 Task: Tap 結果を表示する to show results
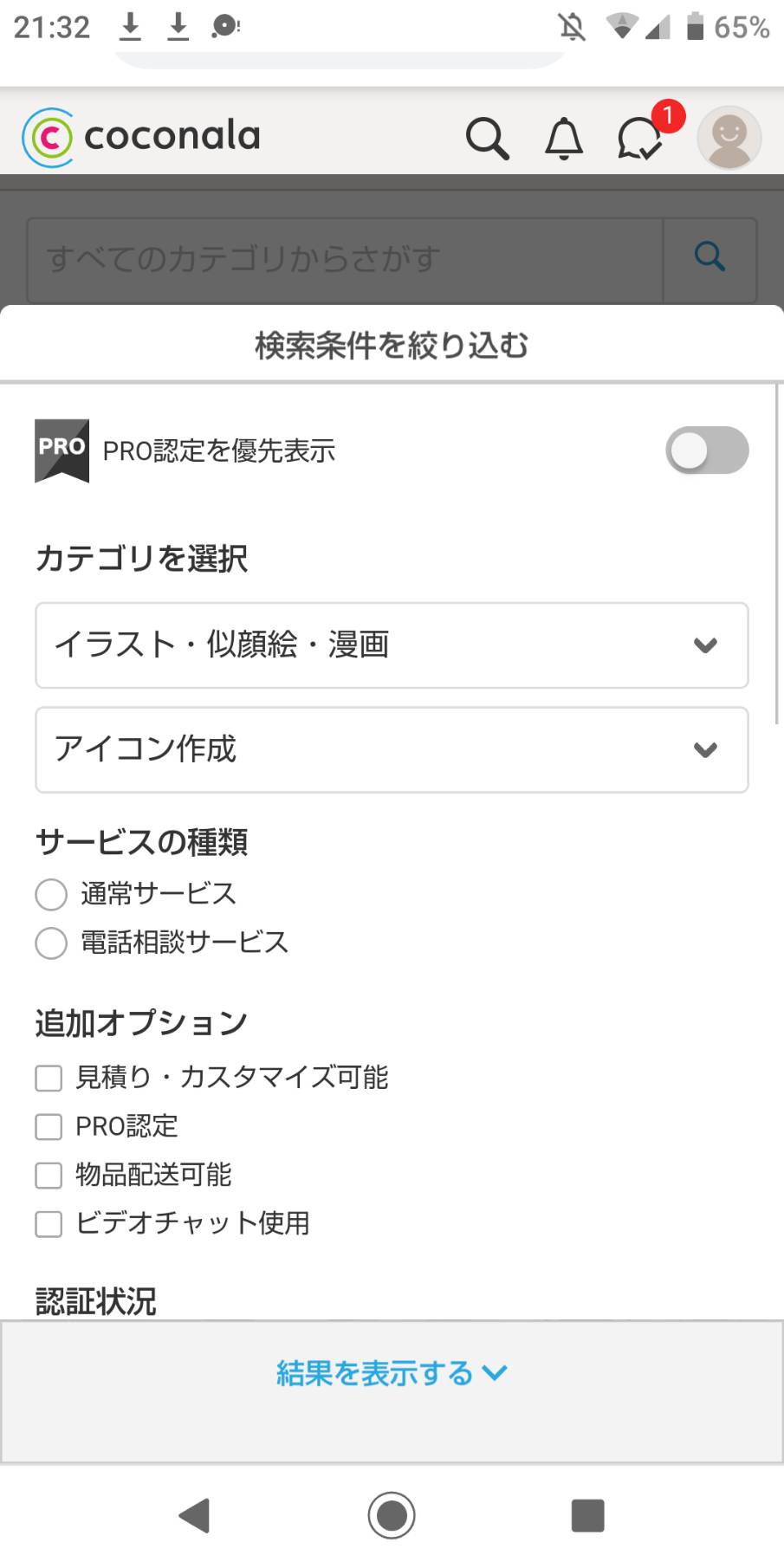pos(392,1373)
